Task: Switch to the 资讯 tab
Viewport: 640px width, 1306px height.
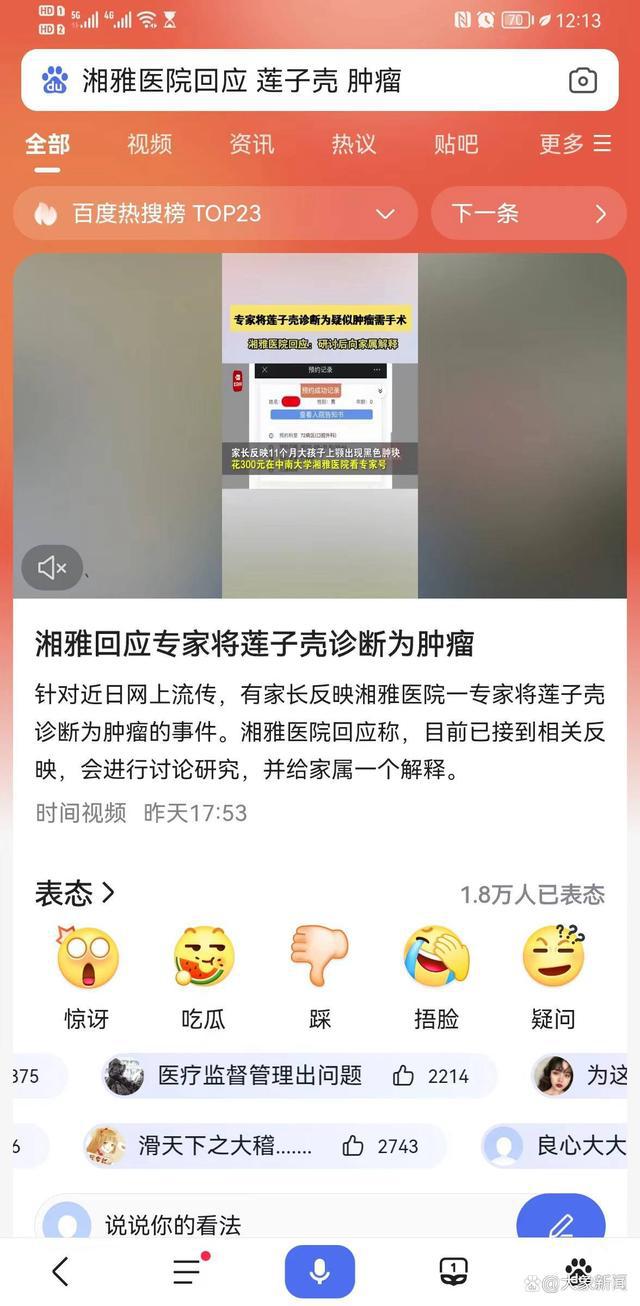Action: click(x=251, y=144)
